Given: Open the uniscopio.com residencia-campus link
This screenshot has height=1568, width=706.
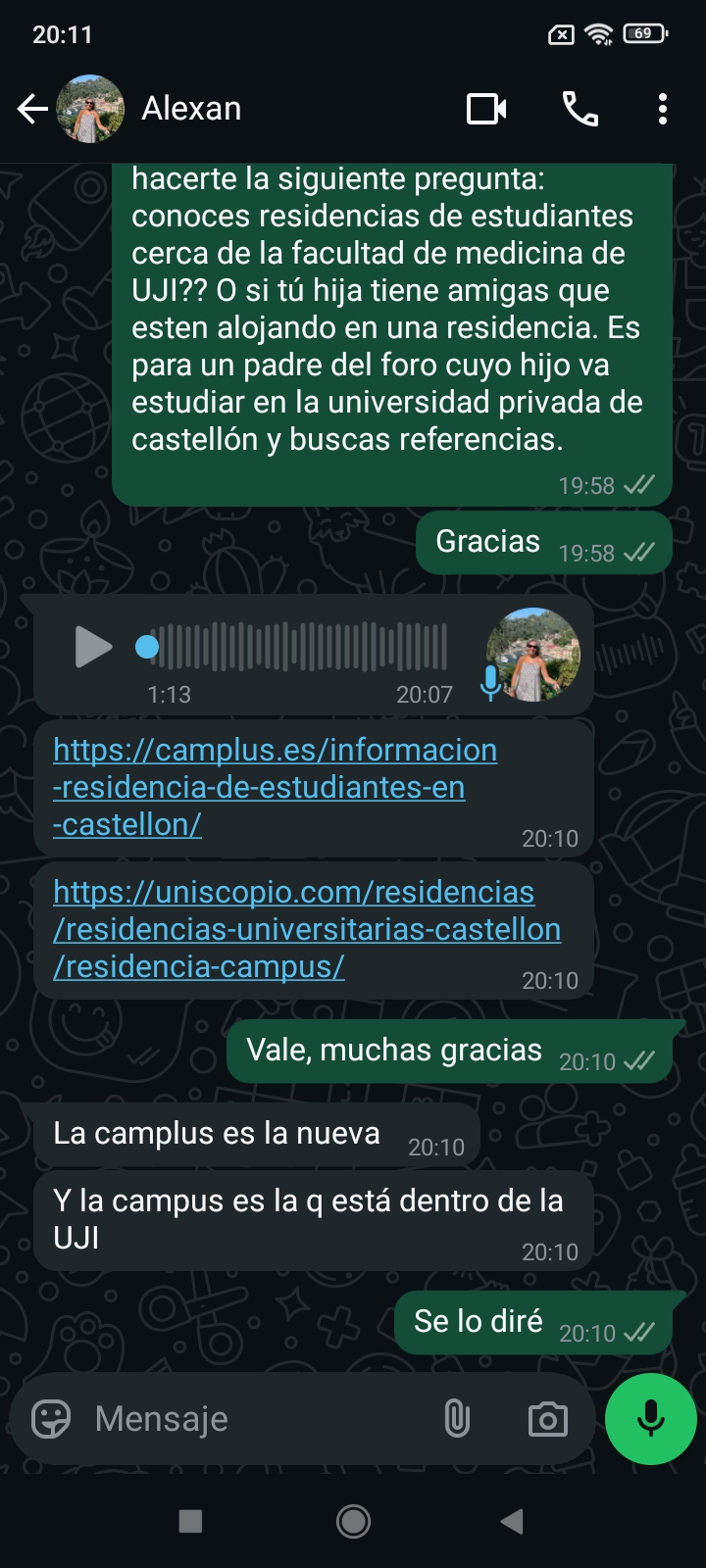Looking at the screenshot, I should click(x=307, y=929).
